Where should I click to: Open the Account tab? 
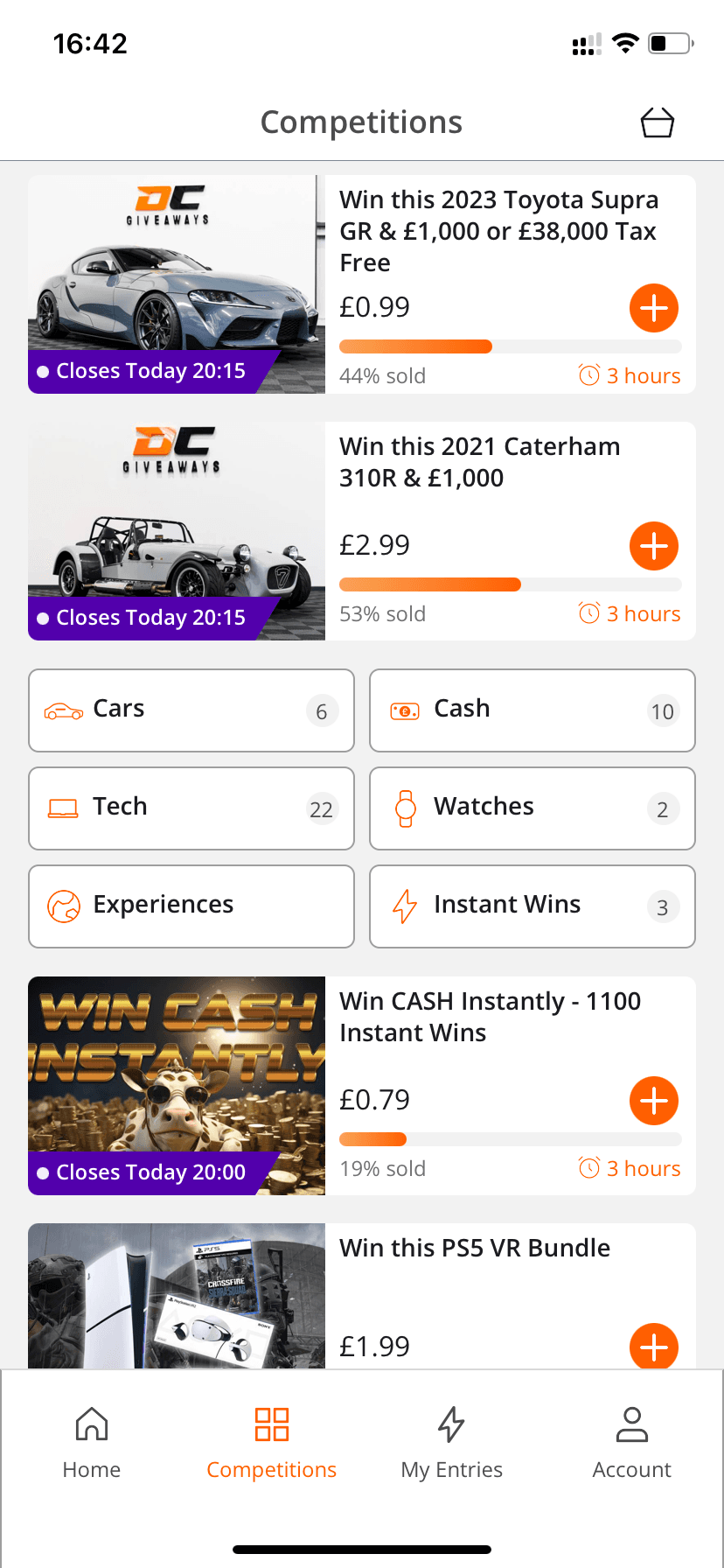(631, 1442)
